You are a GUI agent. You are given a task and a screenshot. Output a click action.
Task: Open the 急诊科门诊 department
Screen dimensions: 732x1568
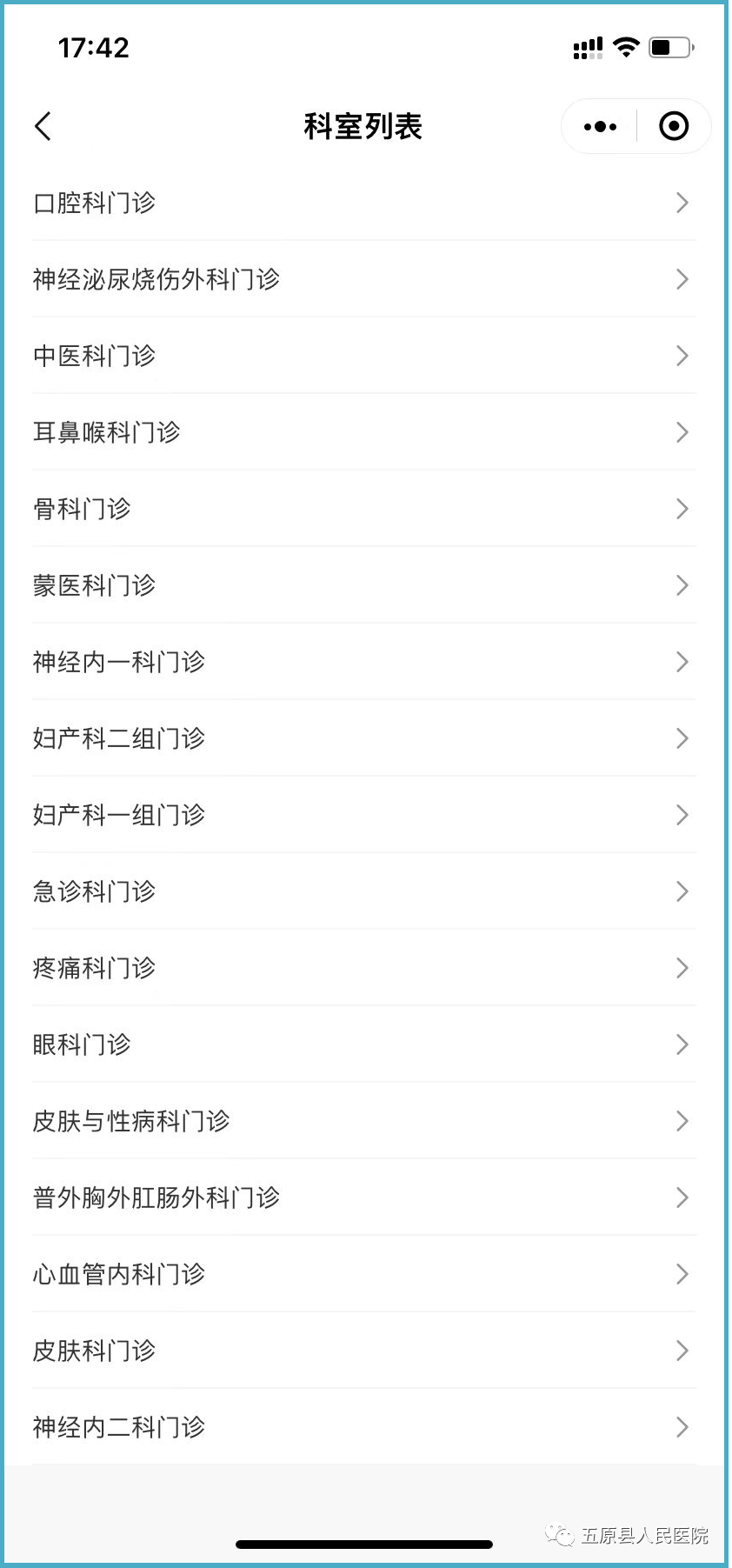tap(93, 891)
